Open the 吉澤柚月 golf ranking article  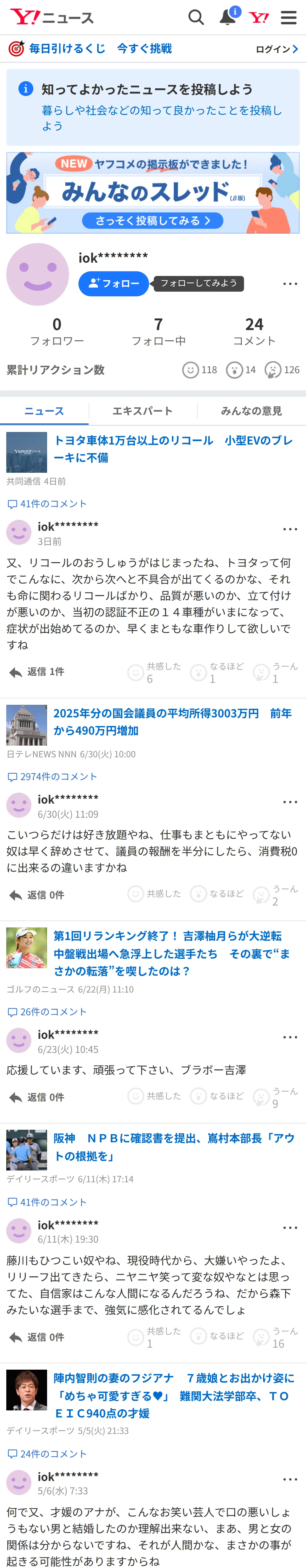pos(174,953)
